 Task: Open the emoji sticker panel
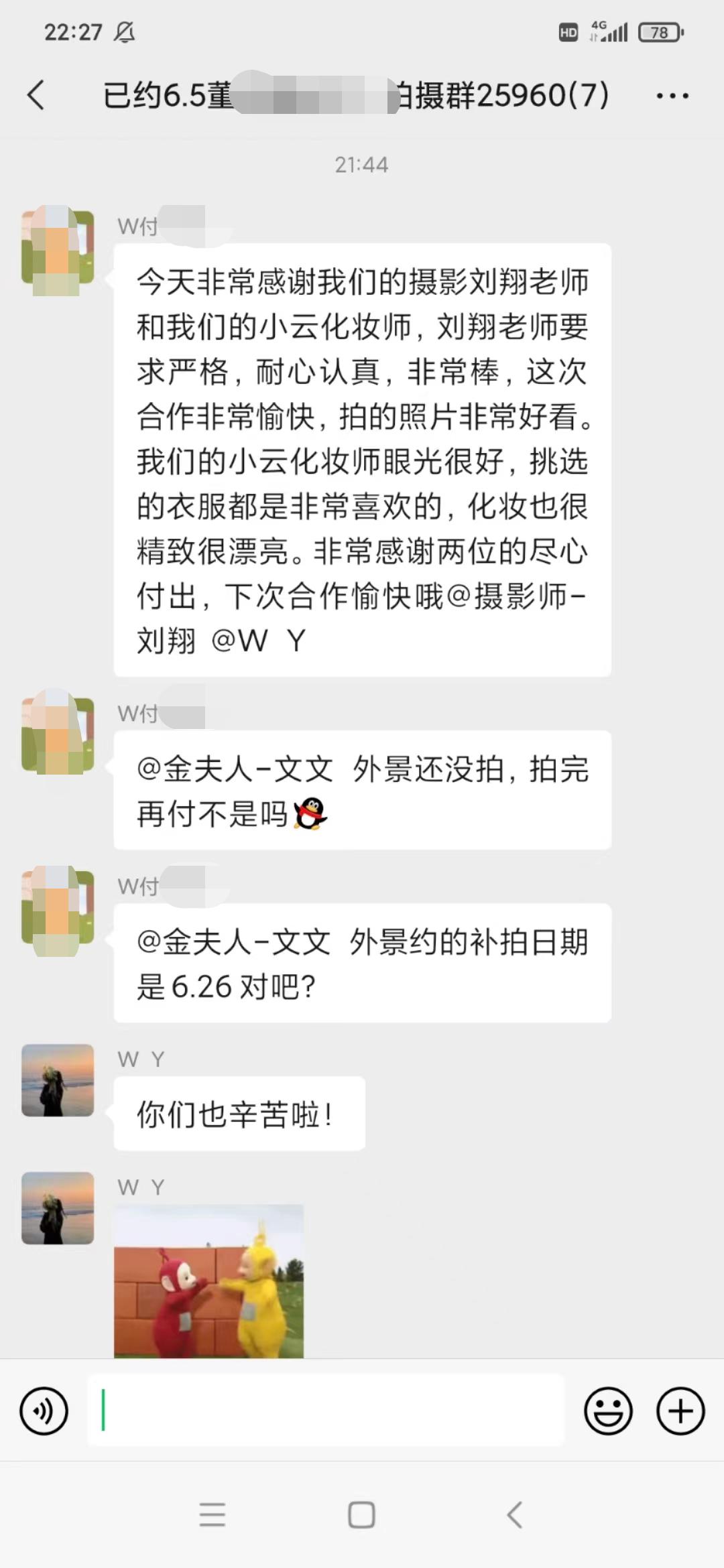tap(608, 1411)
